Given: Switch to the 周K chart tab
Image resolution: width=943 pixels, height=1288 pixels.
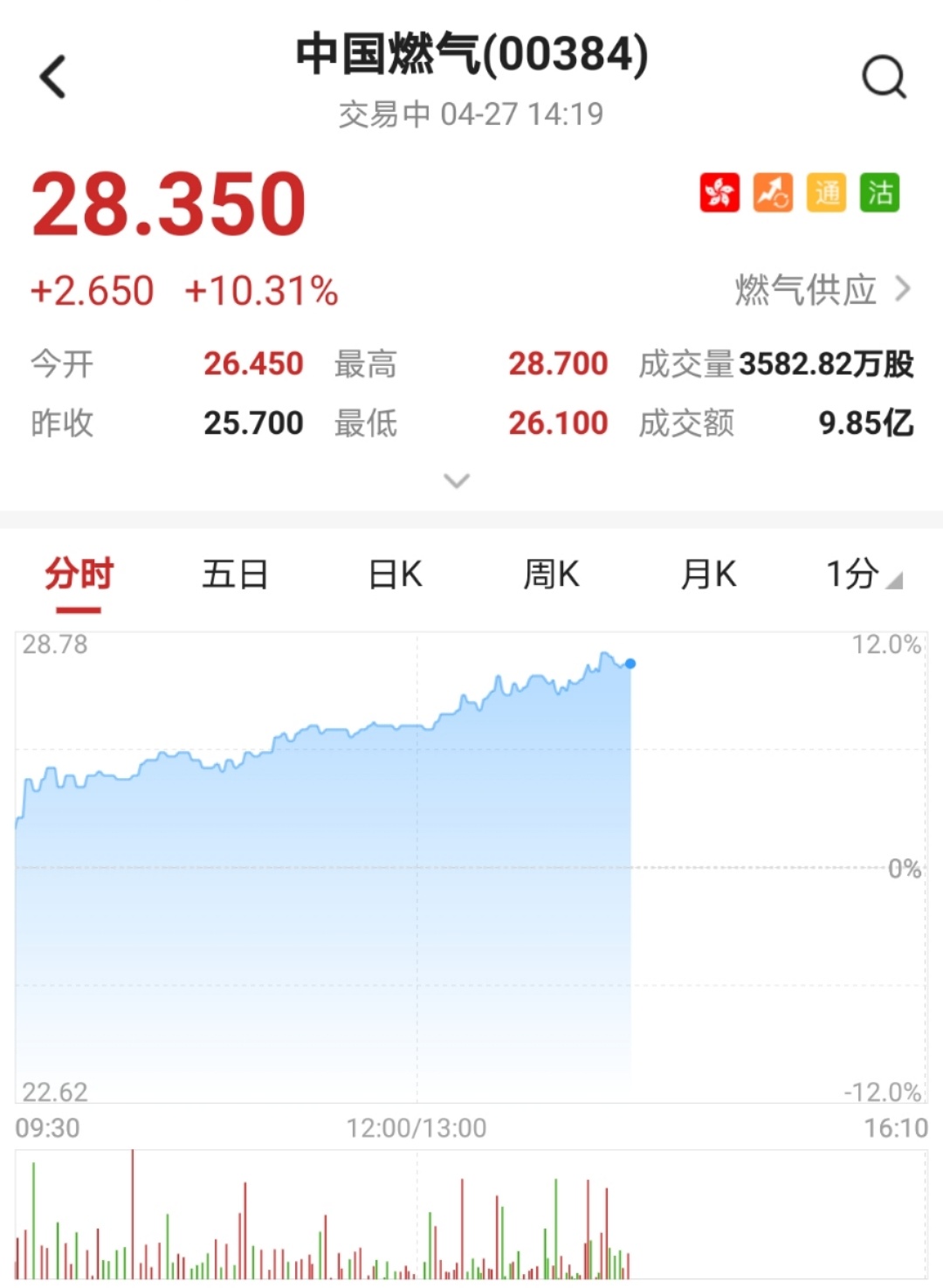Looking at the screenshot, I should coord(551,575).
